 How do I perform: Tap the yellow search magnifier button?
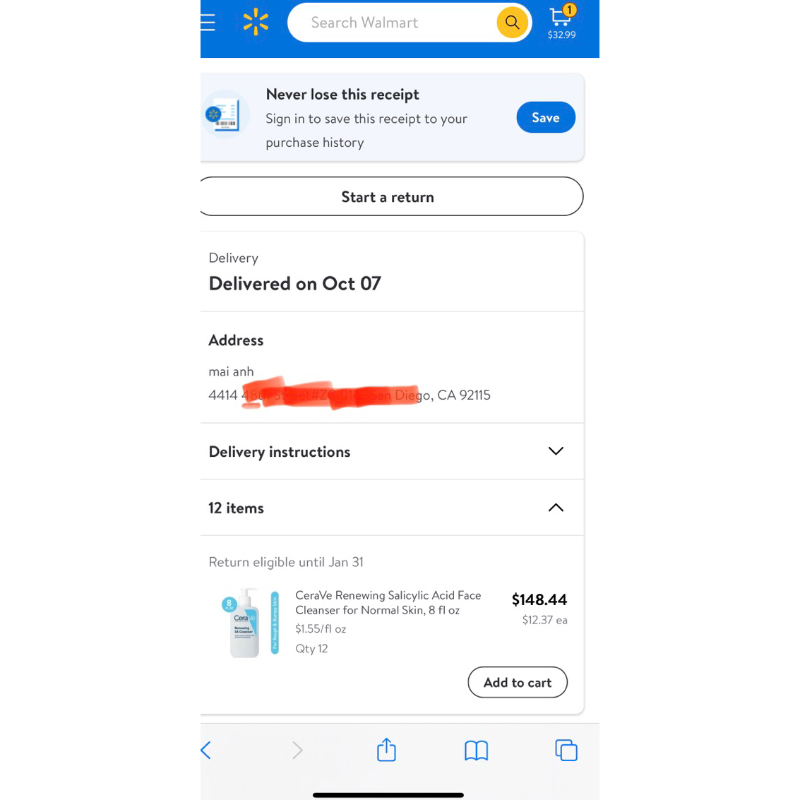(512, 22)
